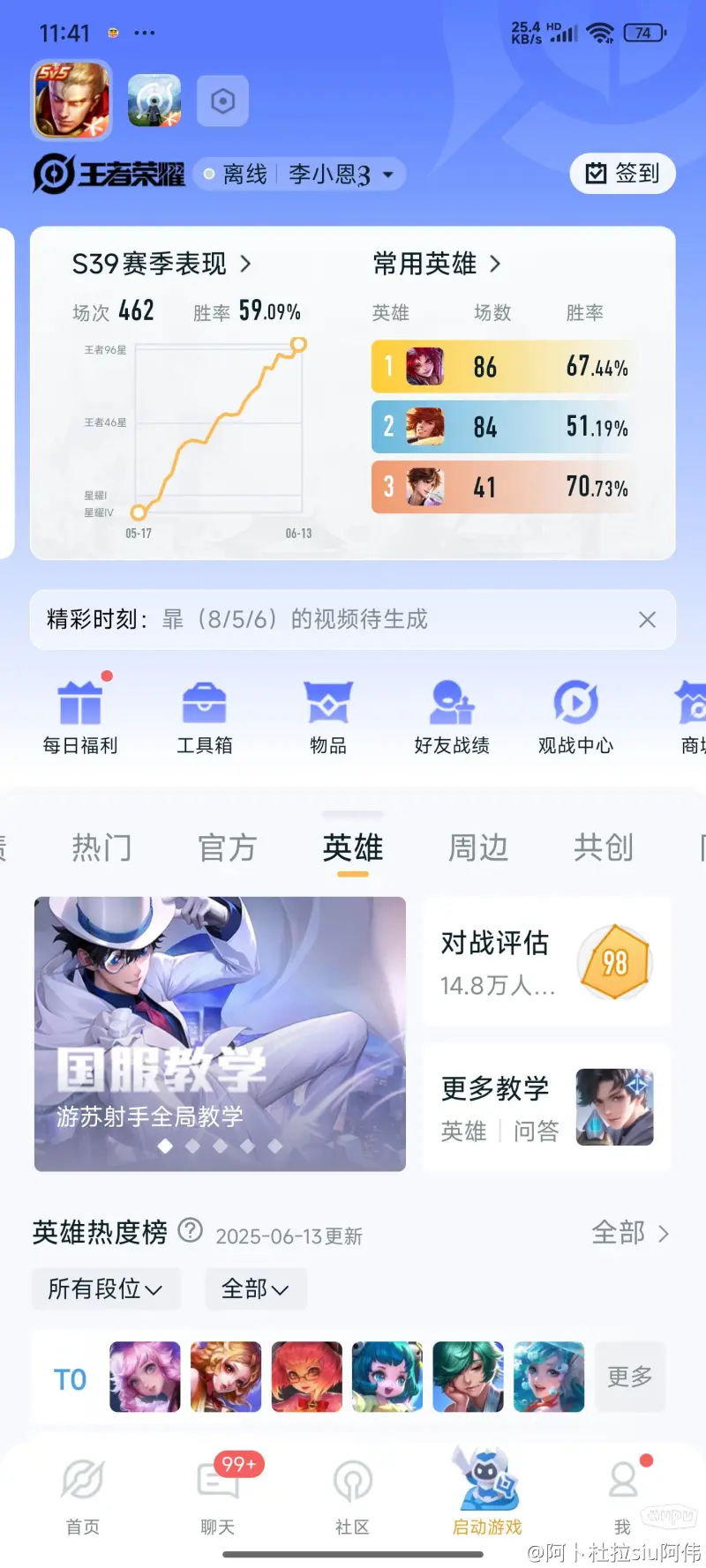Image resolution: width=706 pixels, height=1568 pixels.
Task: Open the 国服教学 tutorial banner
Action: tap(220, 1034)
